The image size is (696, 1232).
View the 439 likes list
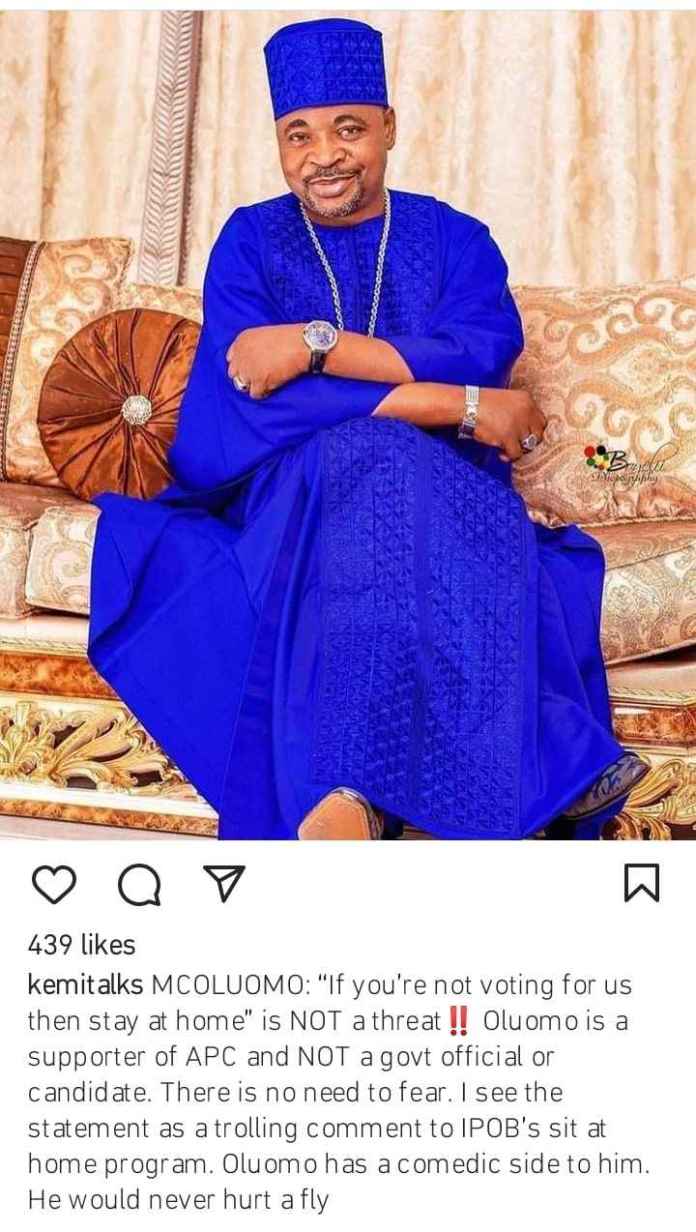[x=82, y=945]
